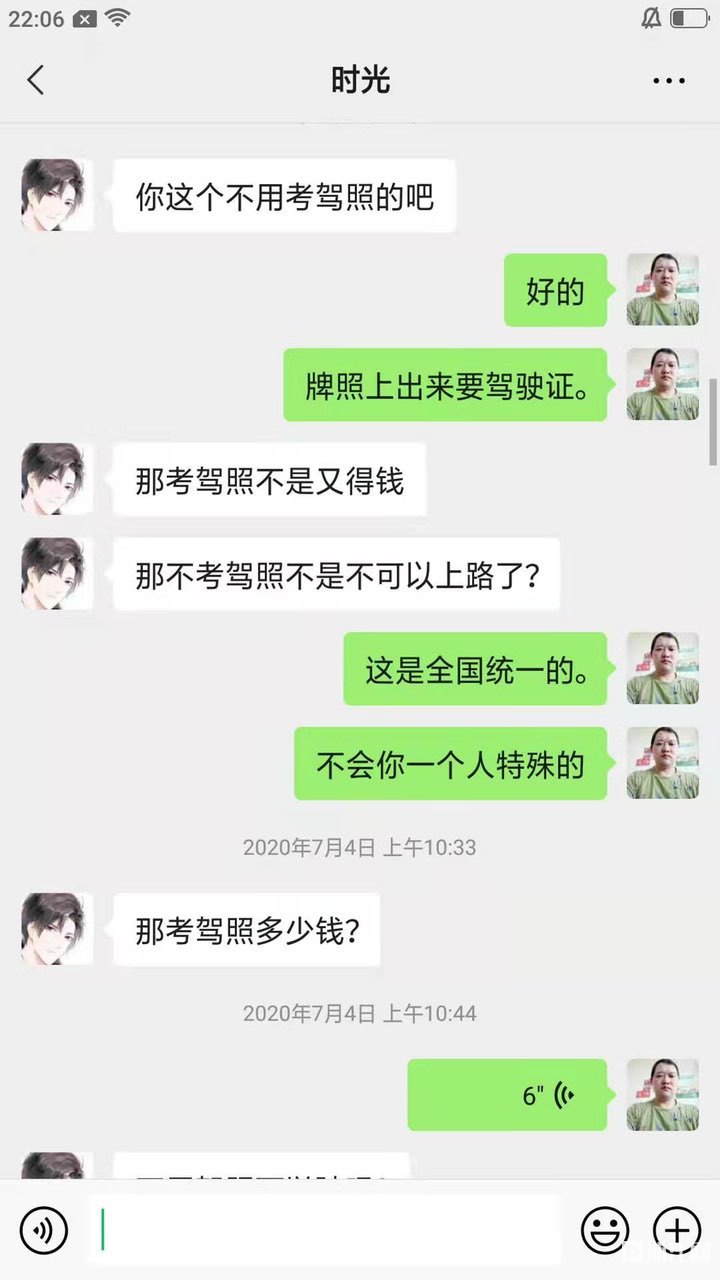This screenshot has height=1280, width=720.
Task: Switch to voice input mode
Action: (44, 1229)
